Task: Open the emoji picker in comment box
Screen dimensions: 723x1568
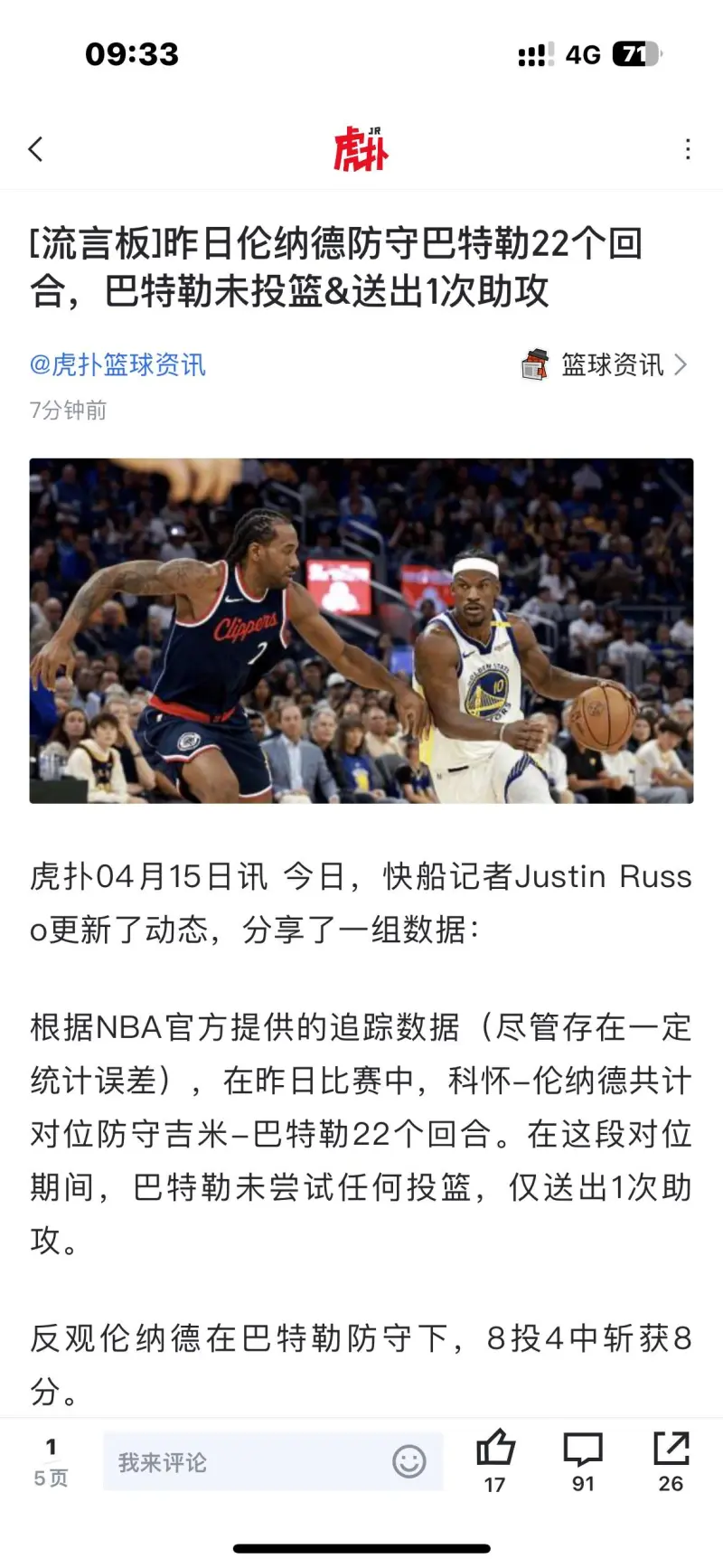Action: click(408, 1461)
